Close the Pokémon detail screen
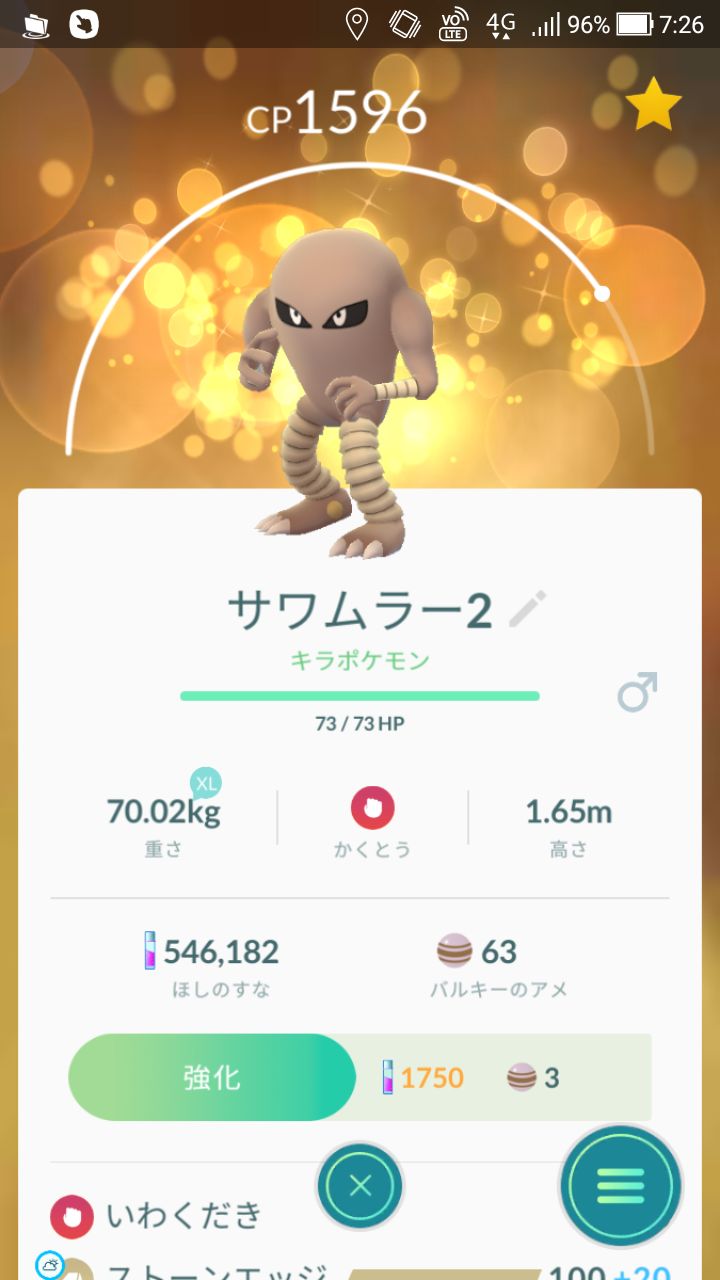Image resolution: width=720 pixels, height=1280 pixels. click(x=360, y=1186)
